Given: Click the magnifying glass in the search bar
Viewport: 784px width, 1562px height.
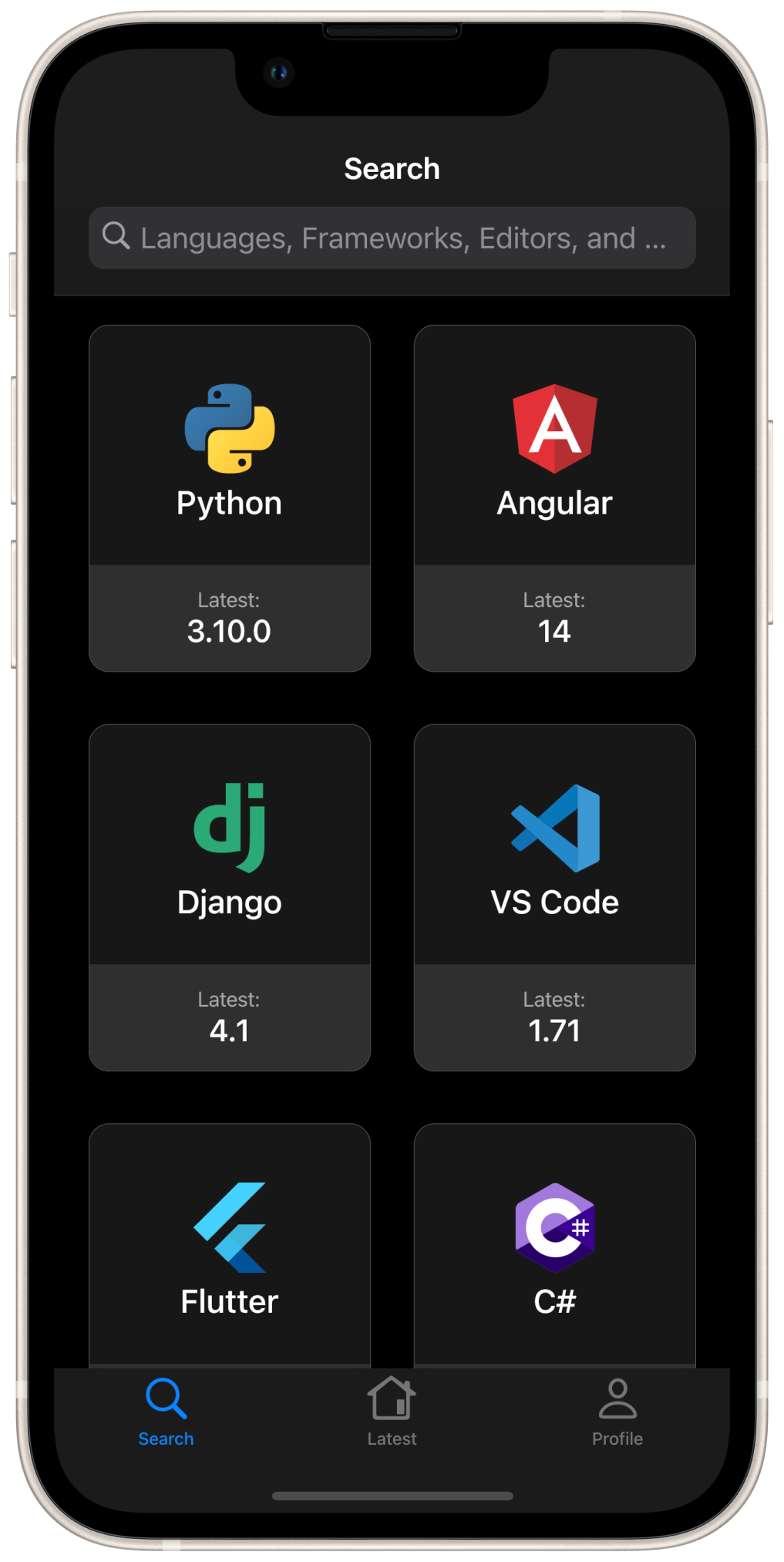Looking at the screenshot, I should [x=116, y=237].
